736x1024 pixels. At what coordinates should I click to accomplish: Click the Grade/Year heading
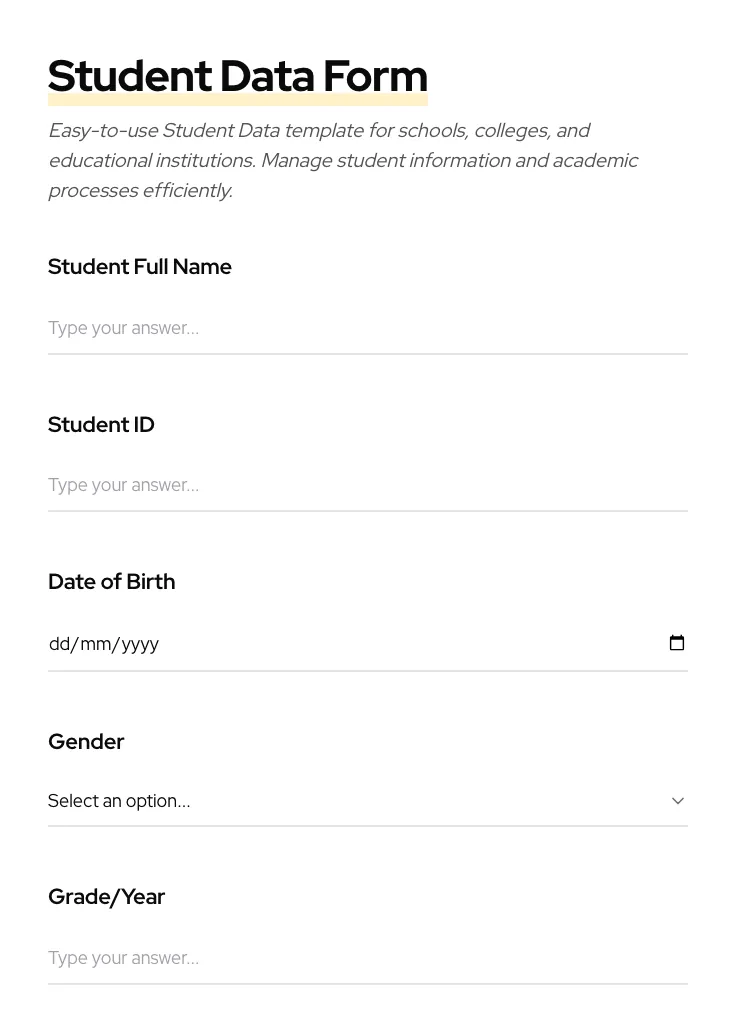pos(106,896)
